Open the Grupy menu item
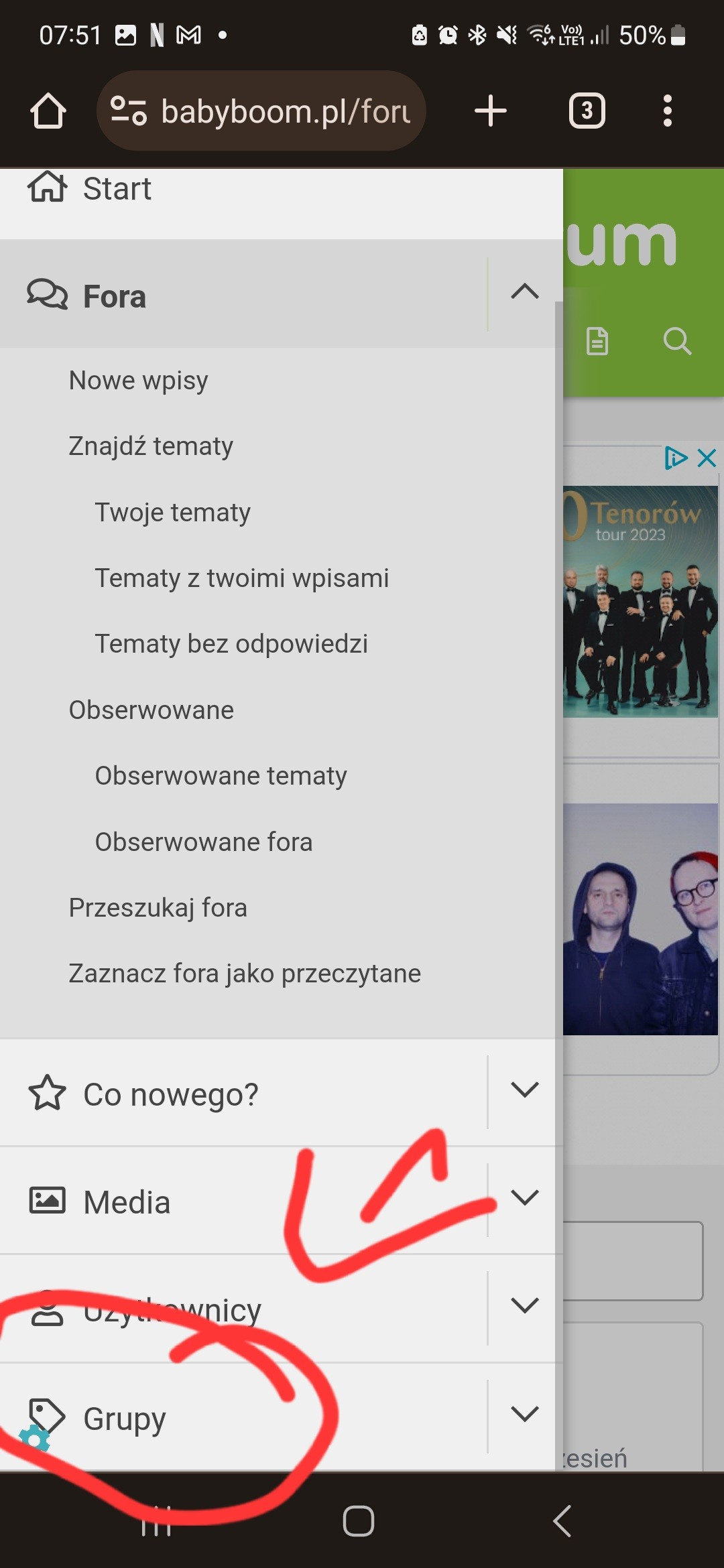The image size is (724, 1568). click(x=125, y=1419)
